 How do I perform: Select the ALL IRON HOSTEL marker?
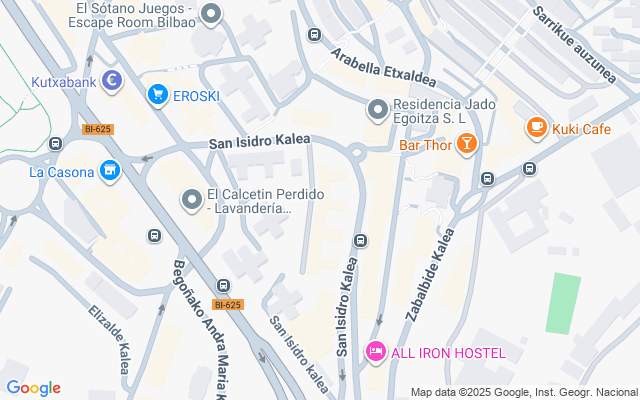click(376, 352)
